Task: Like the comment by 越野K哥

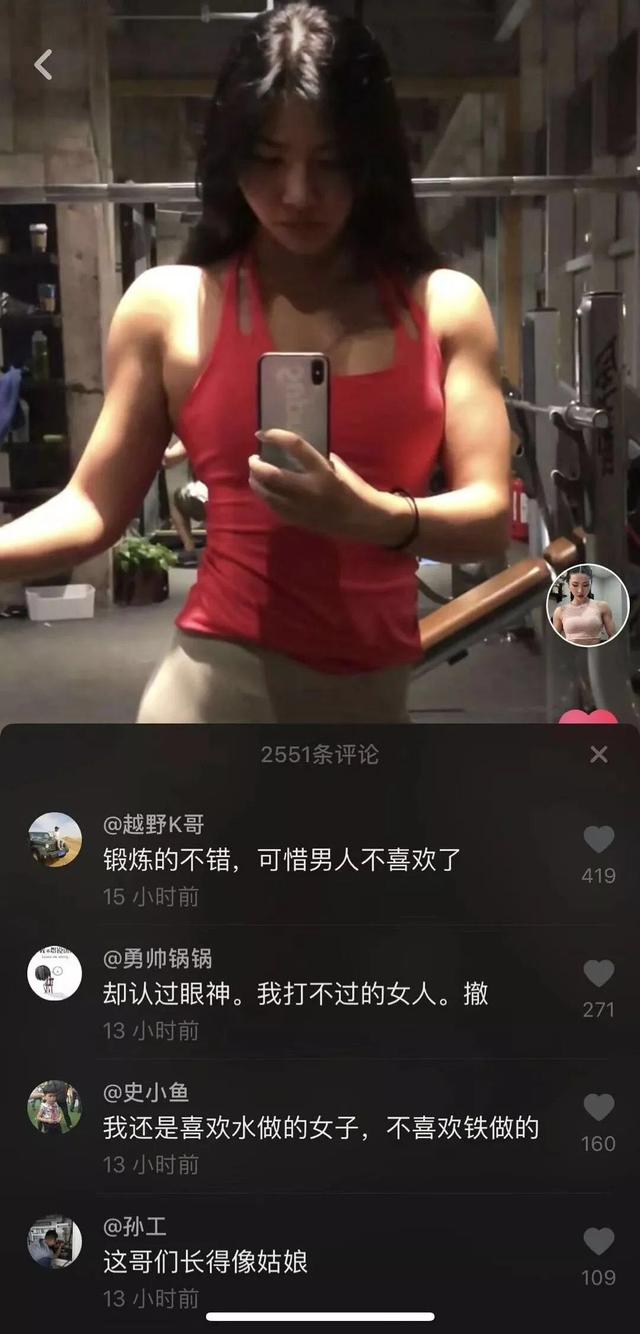Action: 598,840
